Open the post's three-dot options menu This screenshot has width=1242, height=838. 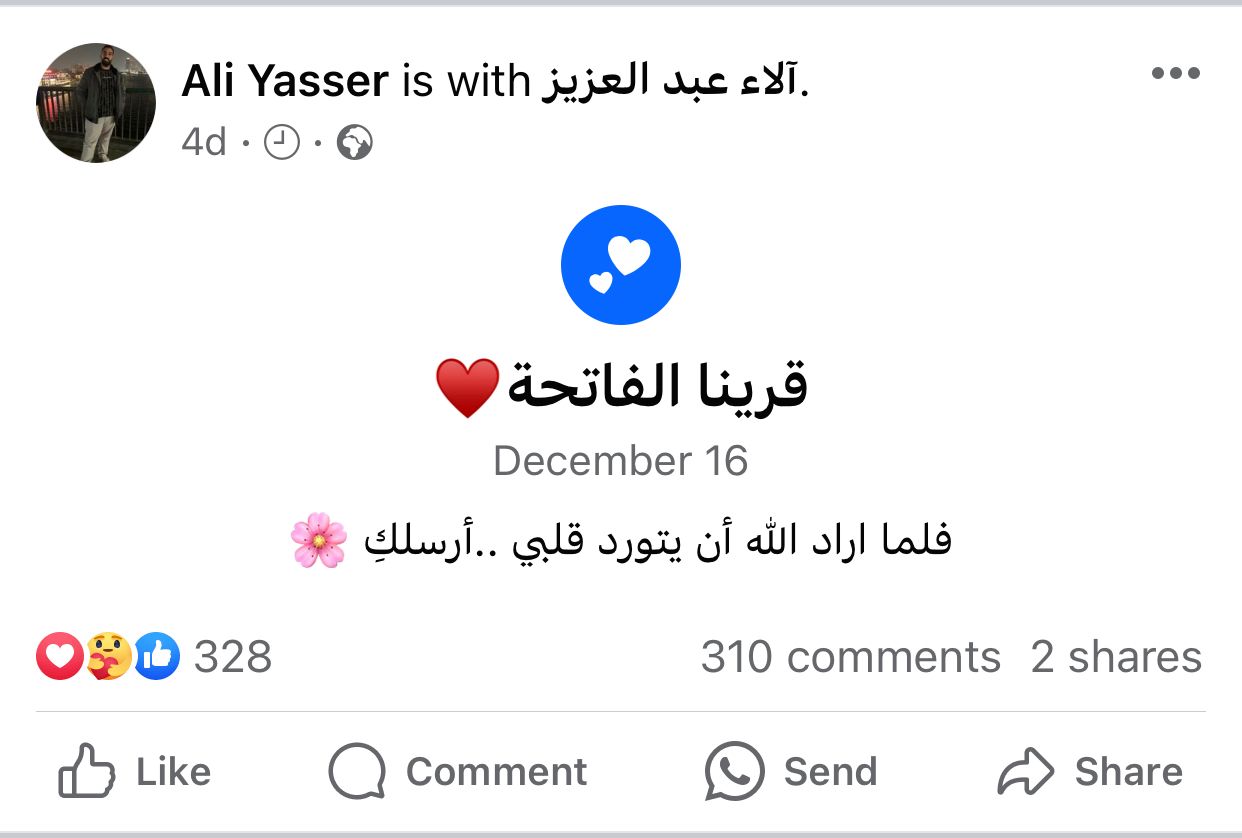click(1175, 73)
